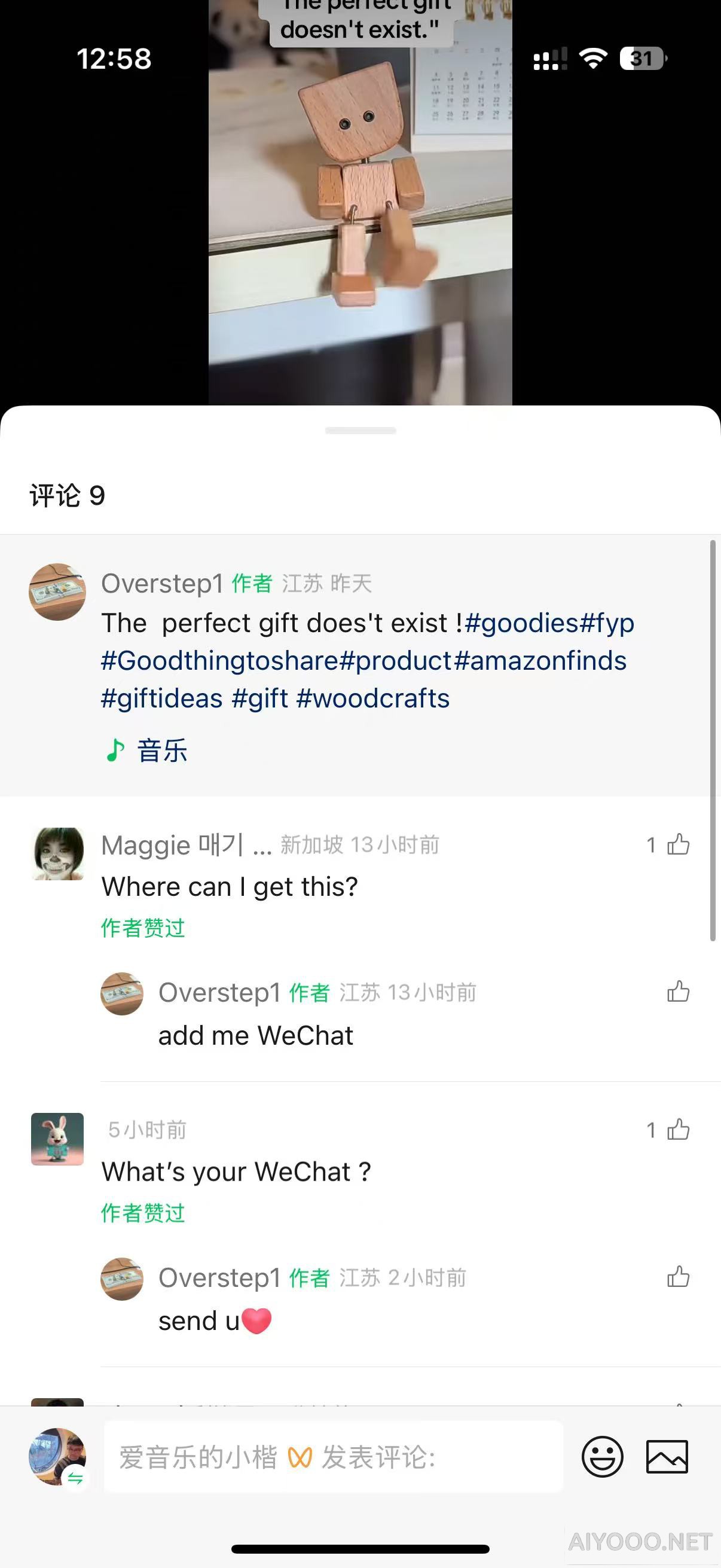721x1568 pixels.
Task: Like the comment "What's your WeChat ?"
Action: pyautogui.click(x=678, y=1130)
